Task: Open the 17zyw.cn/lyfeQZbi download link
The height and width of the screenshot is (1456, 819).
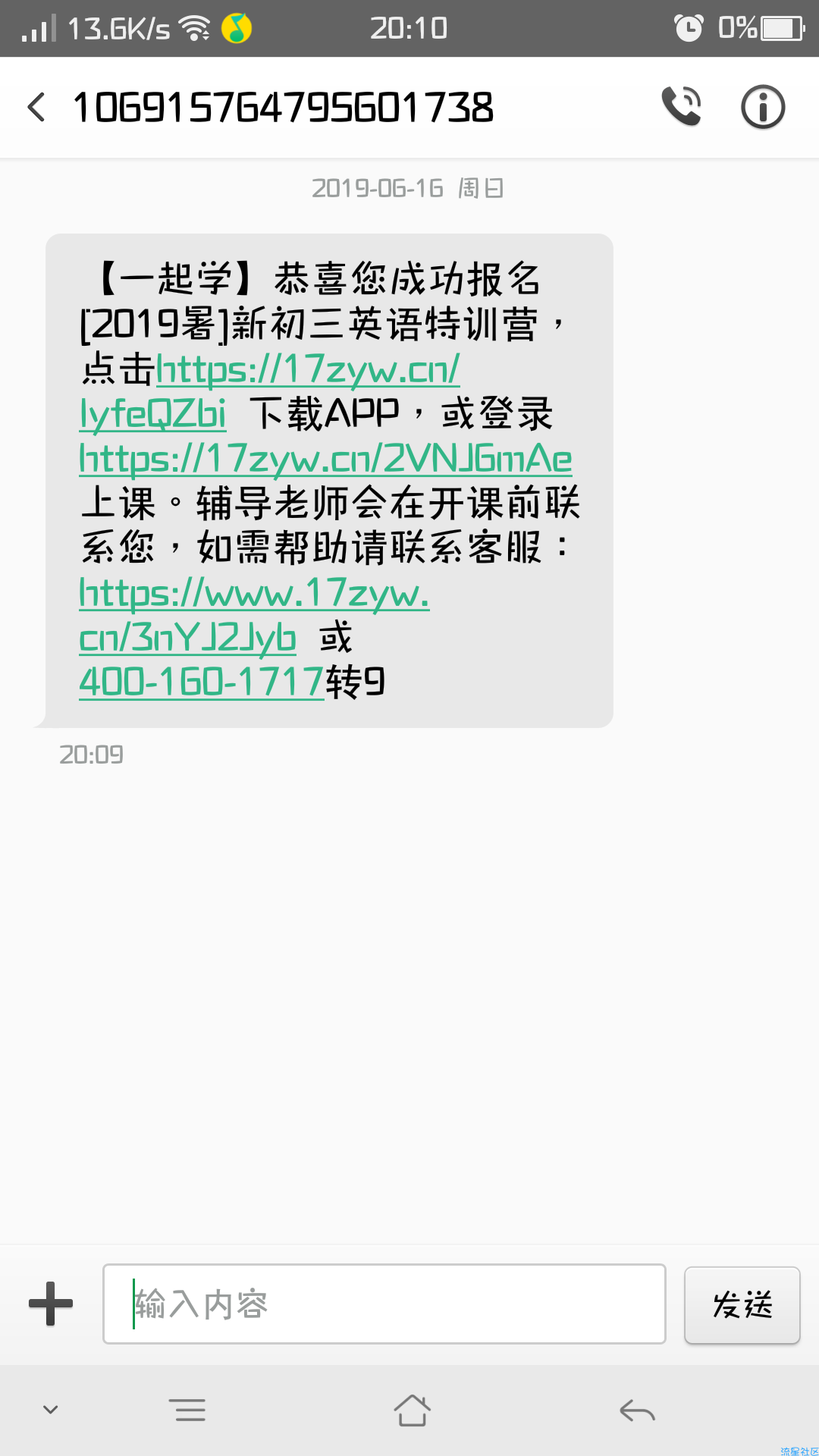Action: click(269, 391)
